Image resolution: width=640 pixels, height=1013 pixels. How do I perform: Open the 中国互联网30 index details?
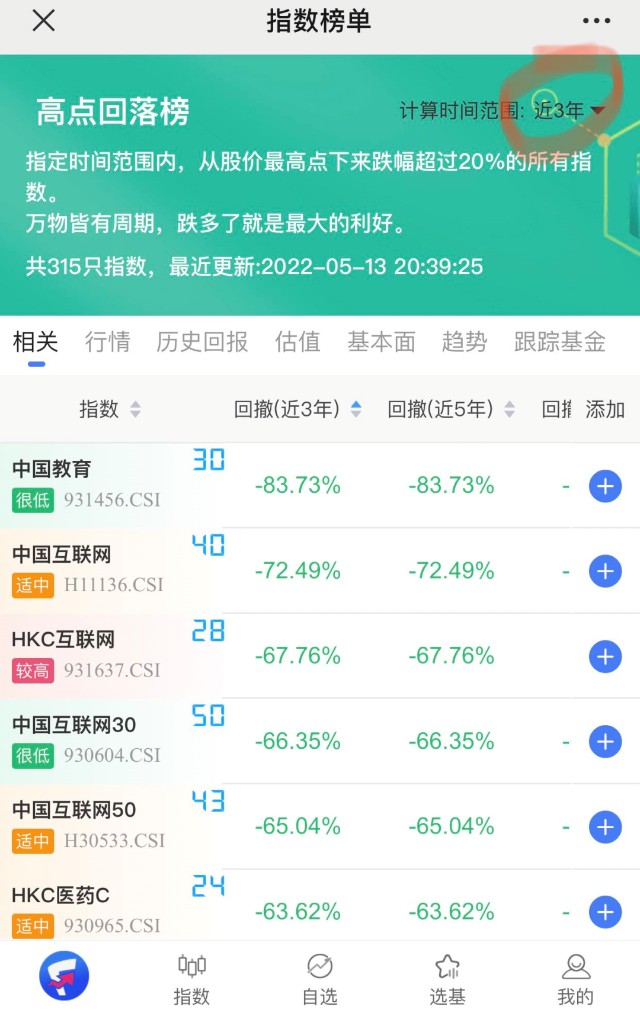coord(74,725)
